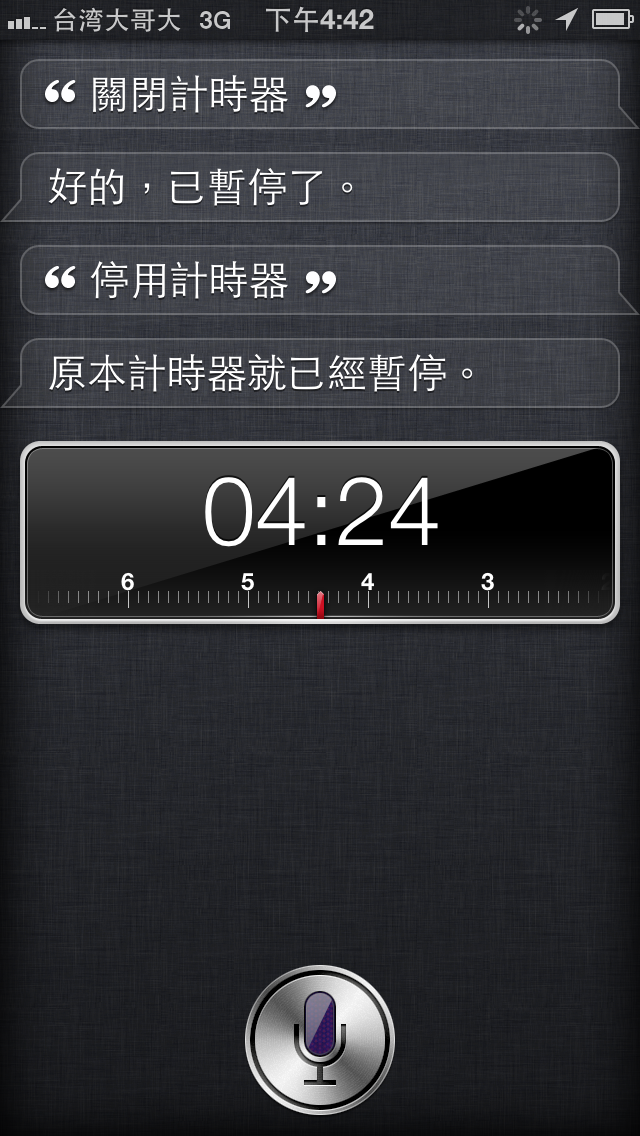
Task: Tap the Siri microphone button
Action: [320, 1040]
